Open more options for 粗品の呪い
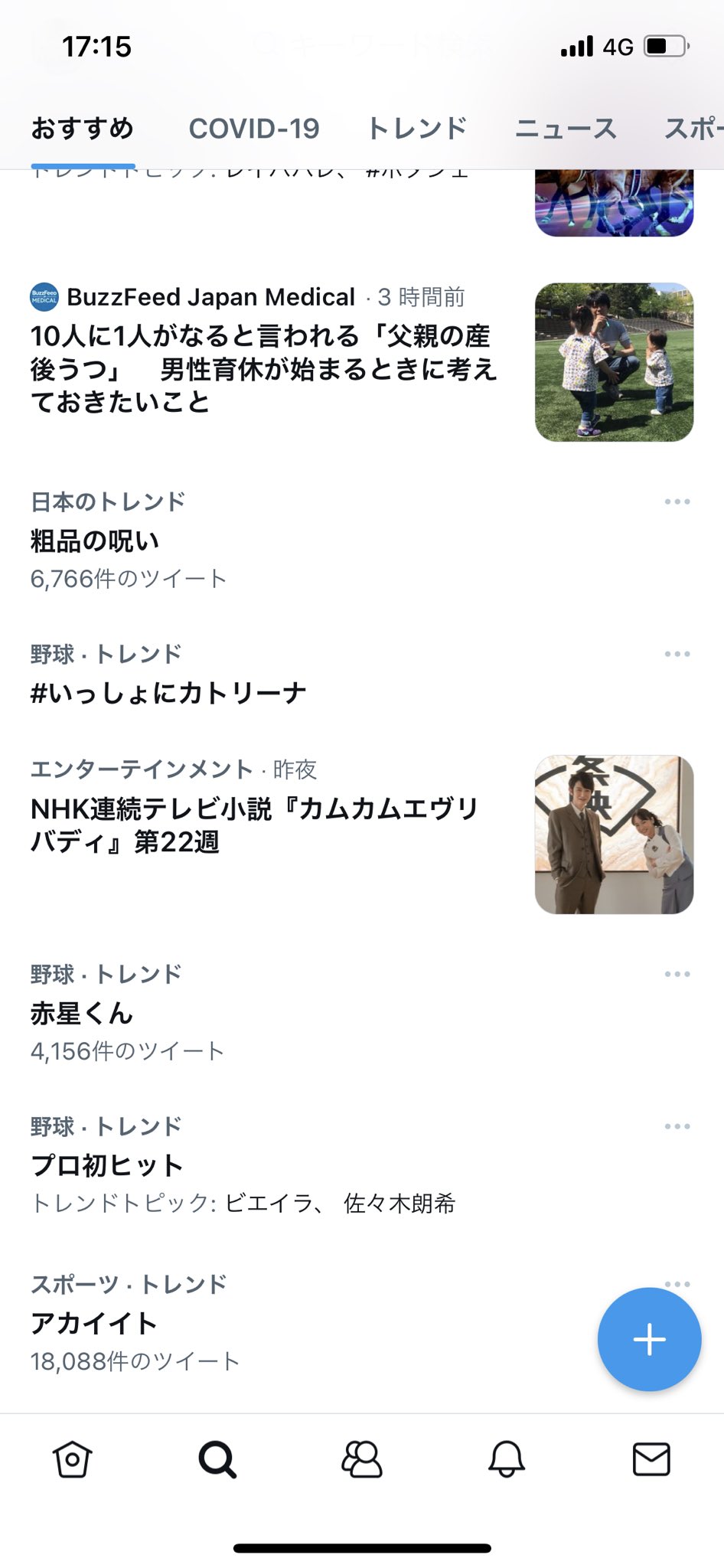The height and width of the screenshot is (1568, 724). point(677,502)
